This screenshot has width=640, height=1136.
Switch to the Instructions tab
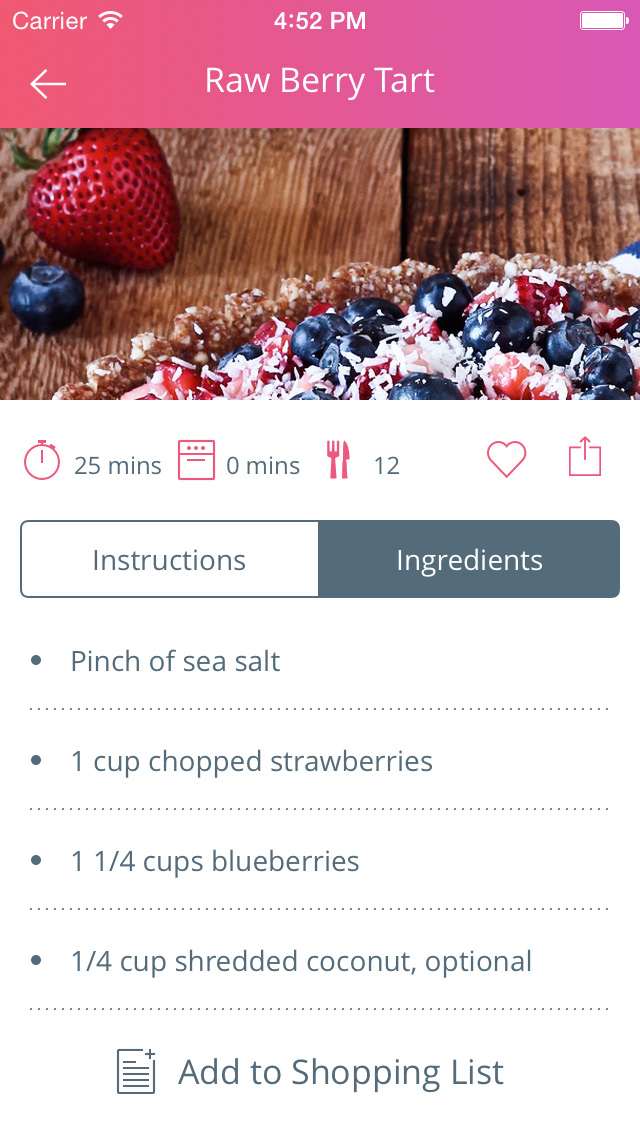pos(169,560)
